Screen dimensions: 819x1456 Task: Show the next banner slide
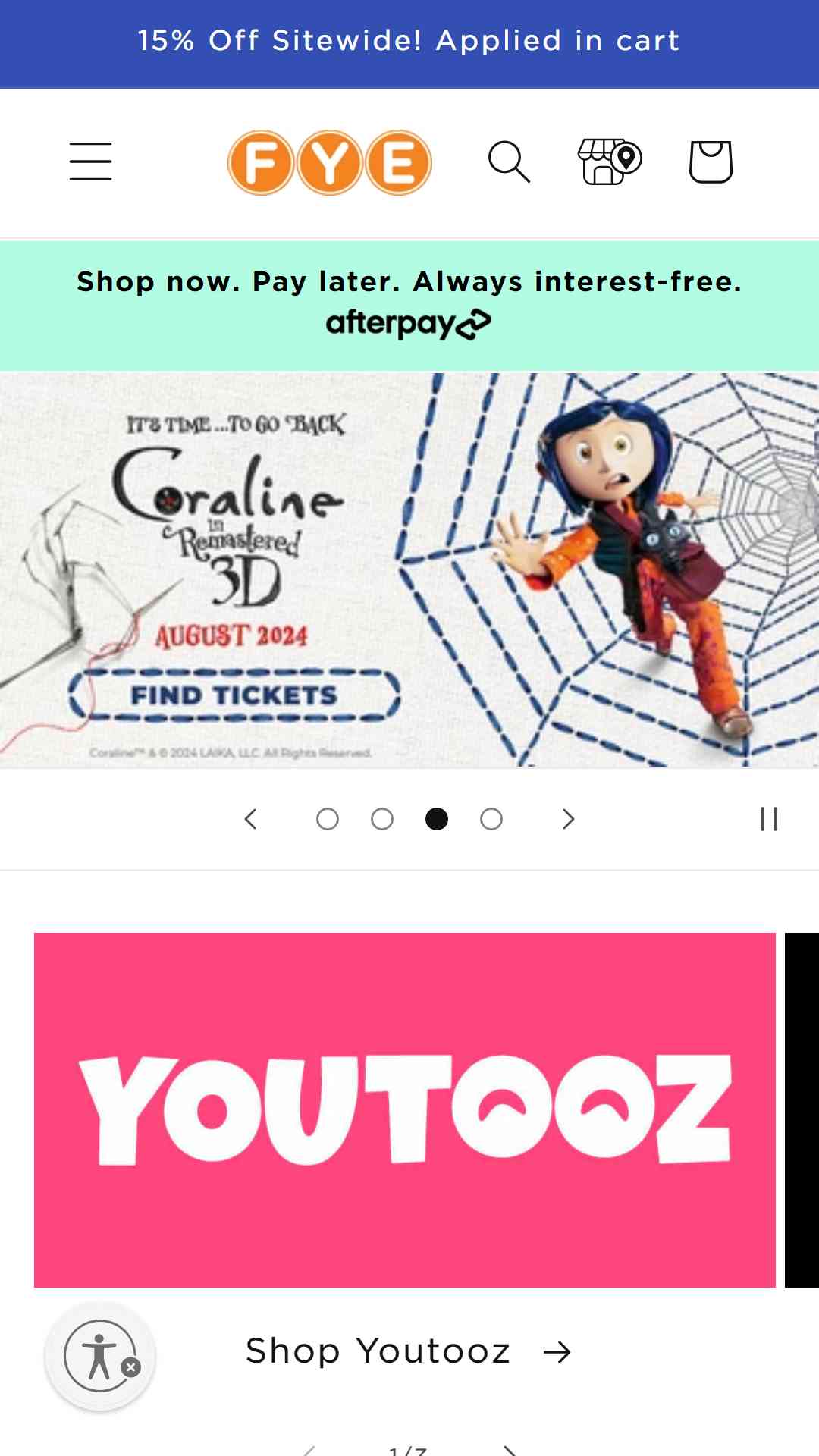[x=568, y=819]
